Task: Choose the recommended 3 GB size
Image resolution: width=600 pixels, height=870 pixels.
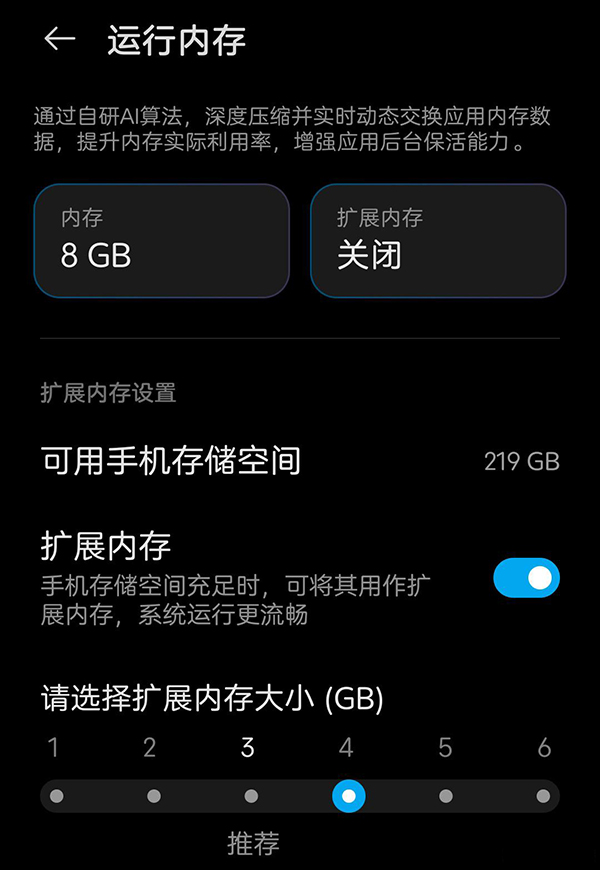Action: 251,796
